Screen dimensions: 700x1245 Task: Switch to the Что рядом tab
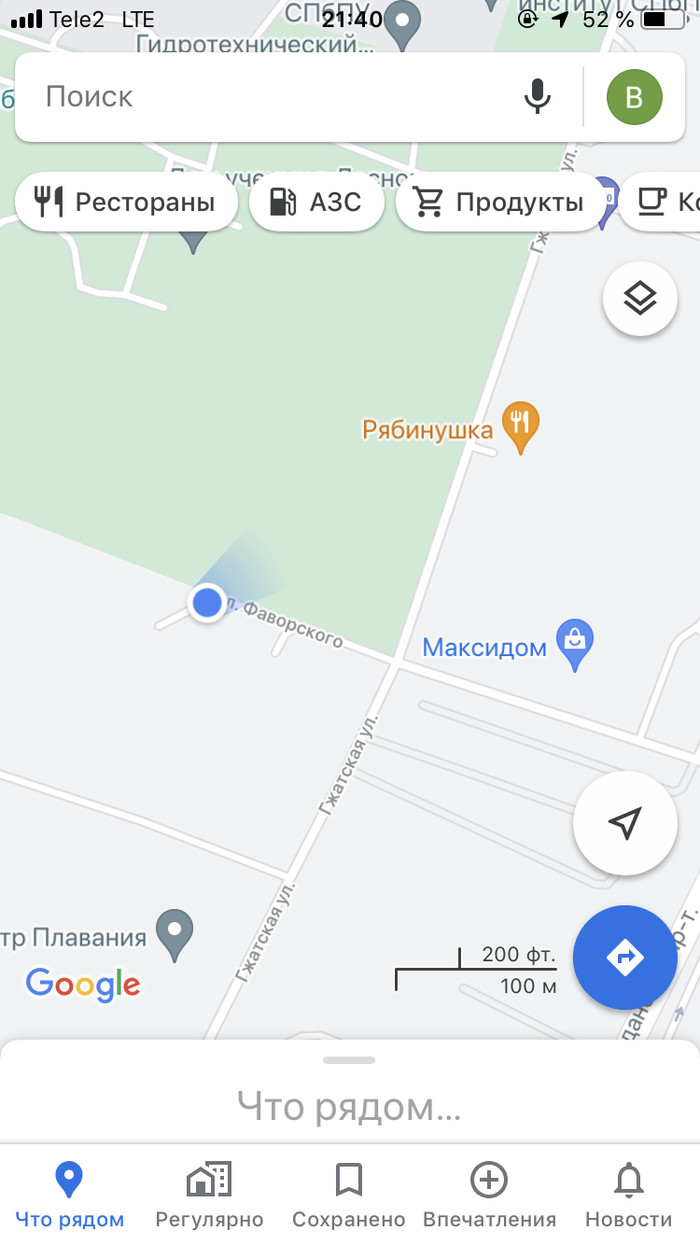tap(69, 1195)
